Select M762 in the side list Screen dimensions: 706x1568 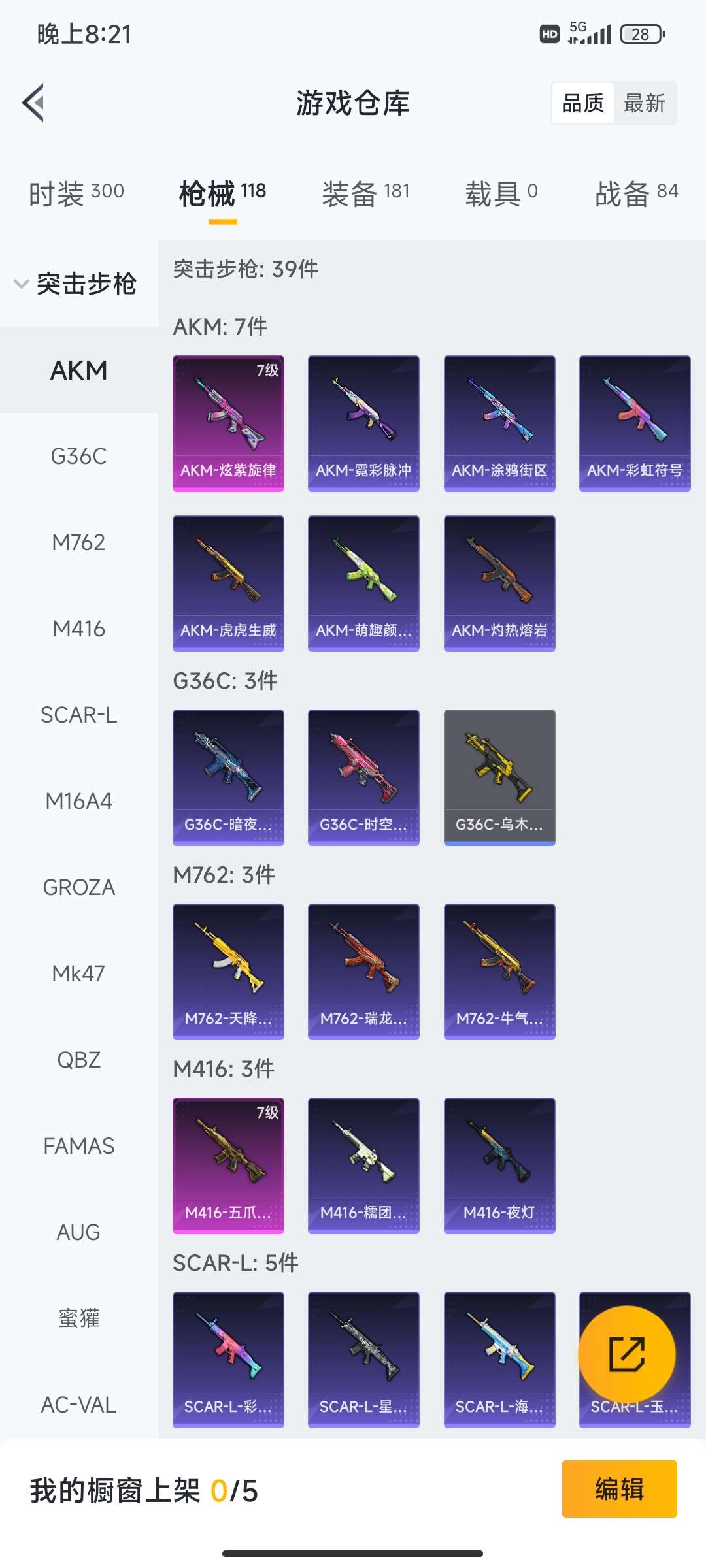[x=78, y=542]
